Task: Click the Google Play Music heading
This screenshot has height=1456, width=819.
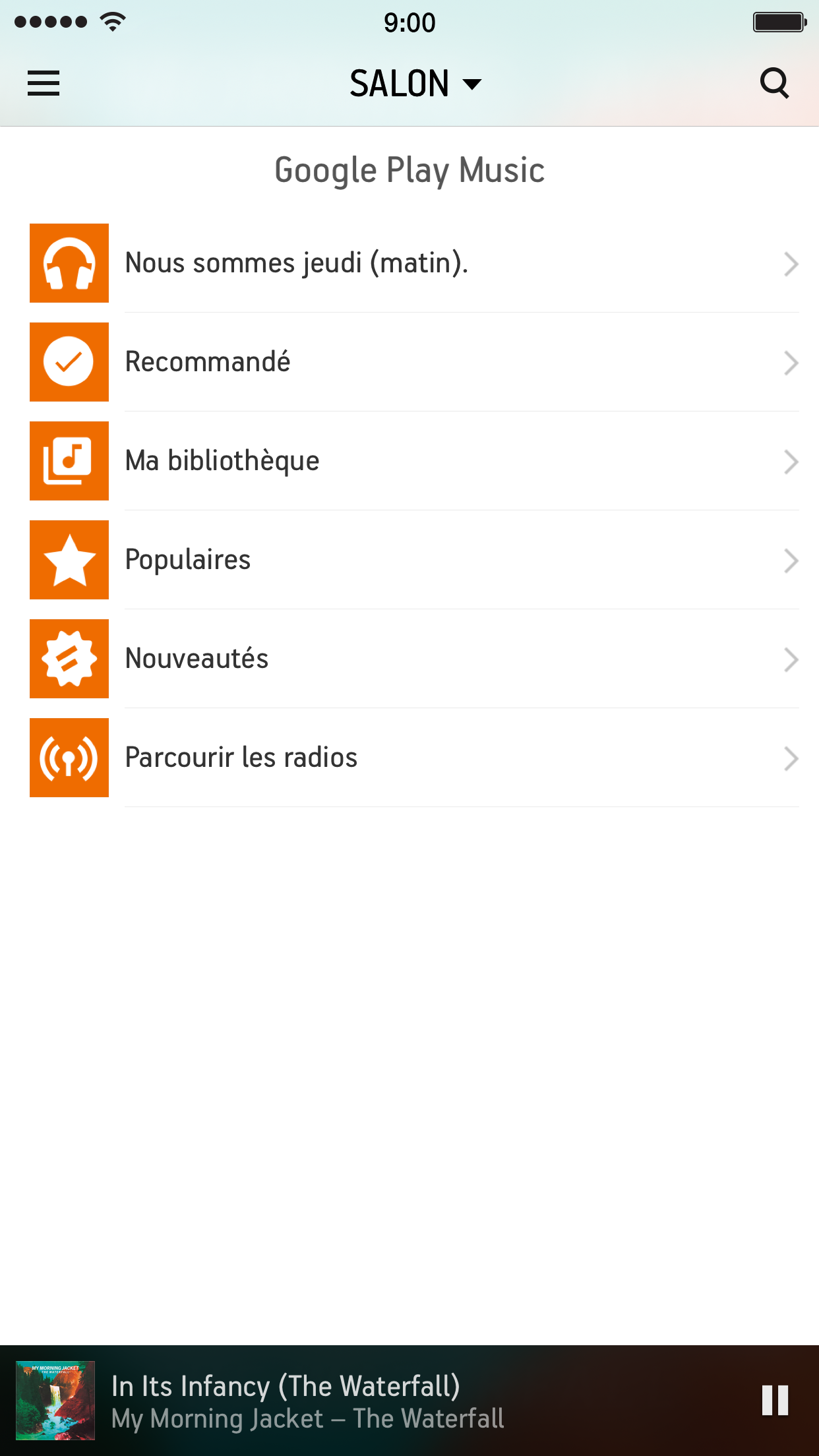Action: coord(409,170)
